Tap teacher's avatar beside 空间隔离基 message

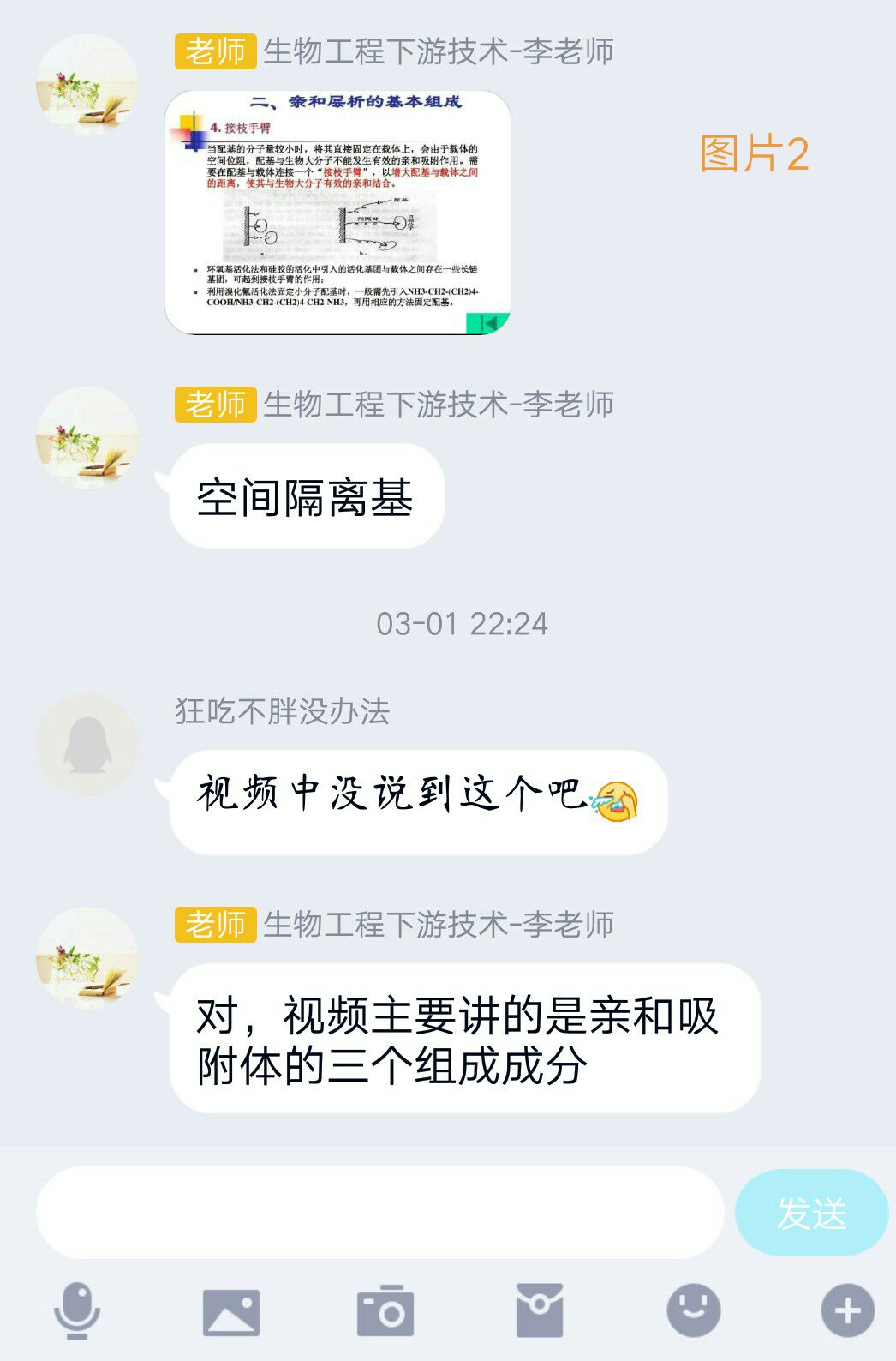[87, 438]
